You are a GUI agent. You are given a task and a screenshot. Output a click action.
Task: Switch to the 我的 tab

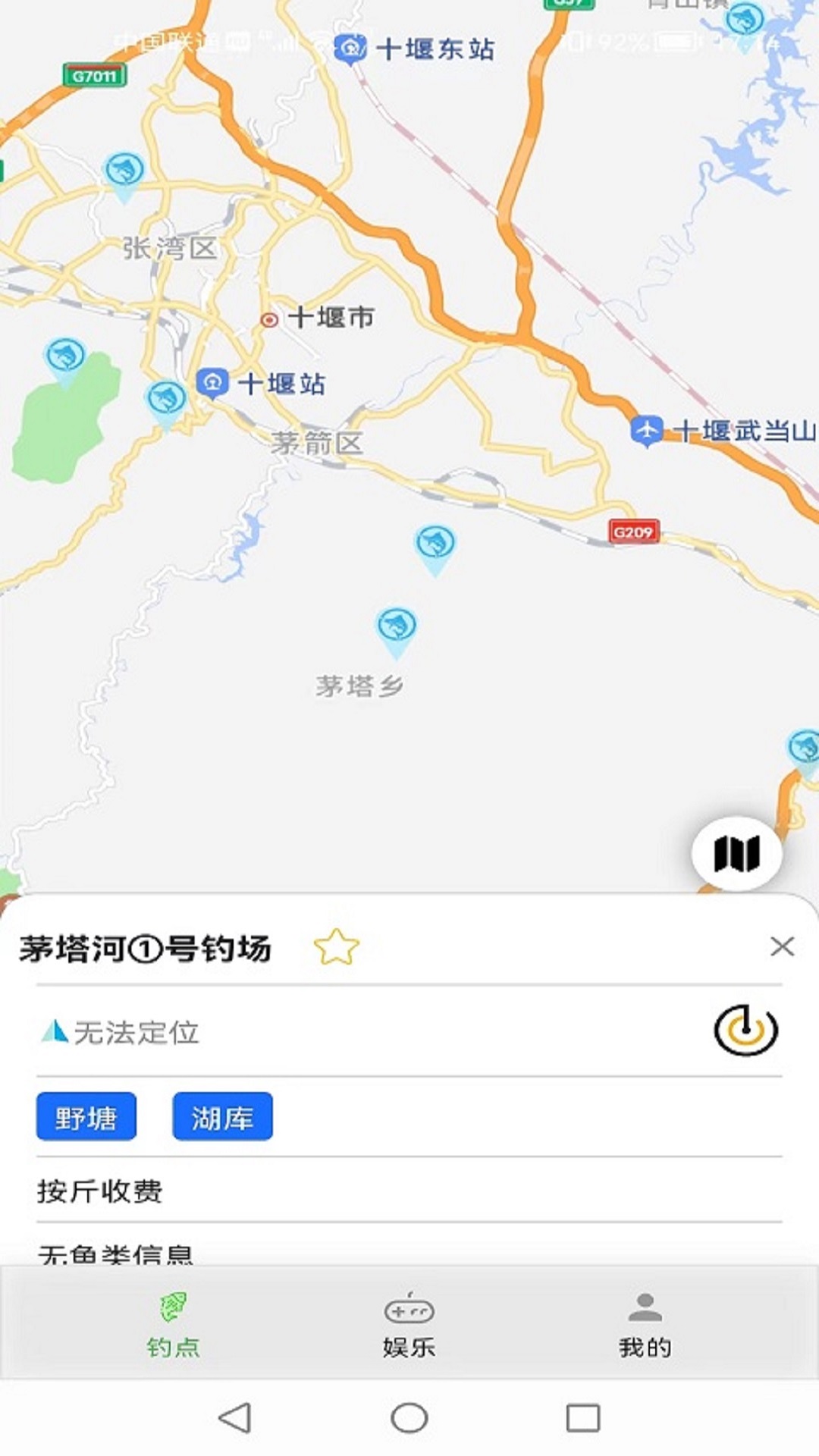point(645,1325)
